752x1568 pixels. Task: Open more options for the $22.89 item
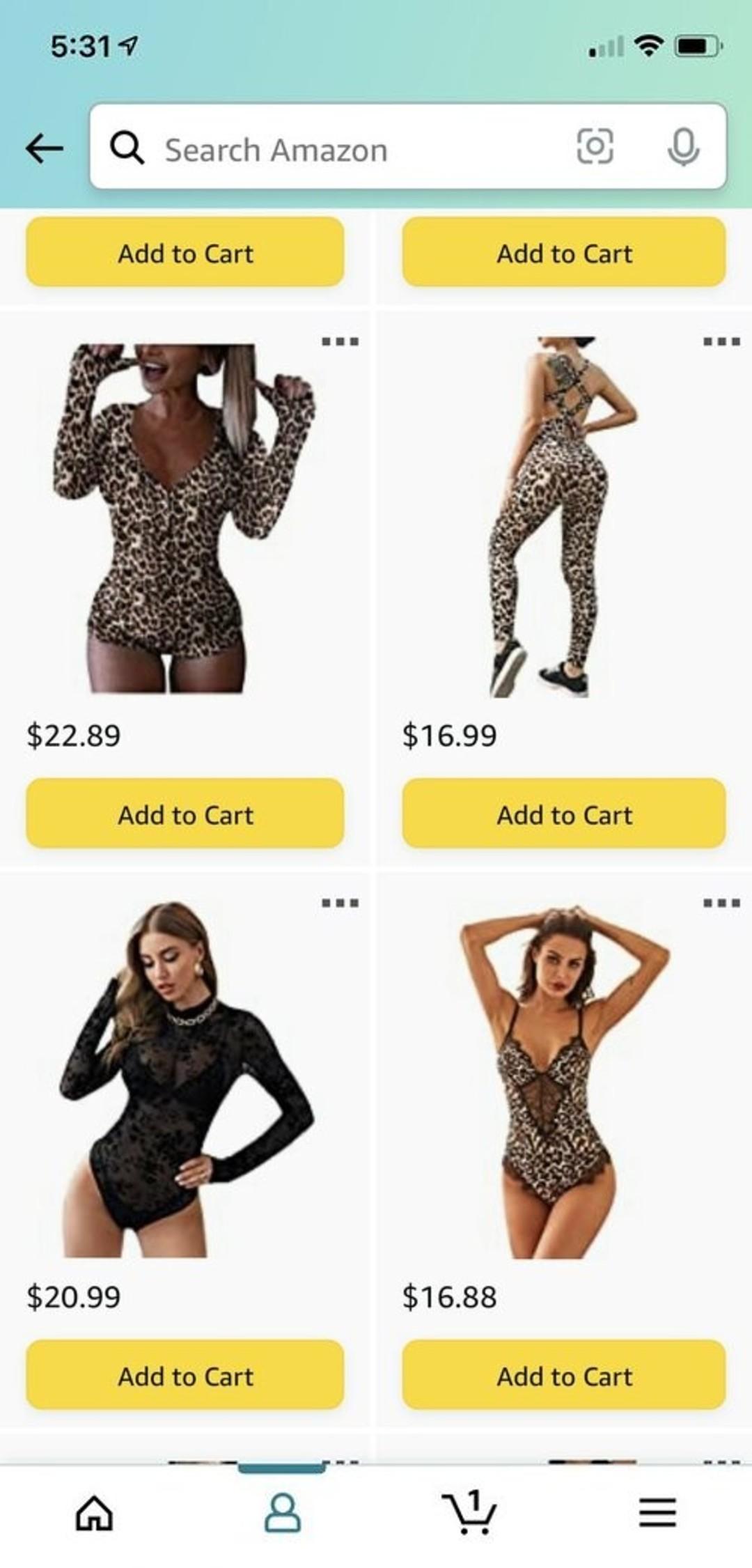coord(340,341)
